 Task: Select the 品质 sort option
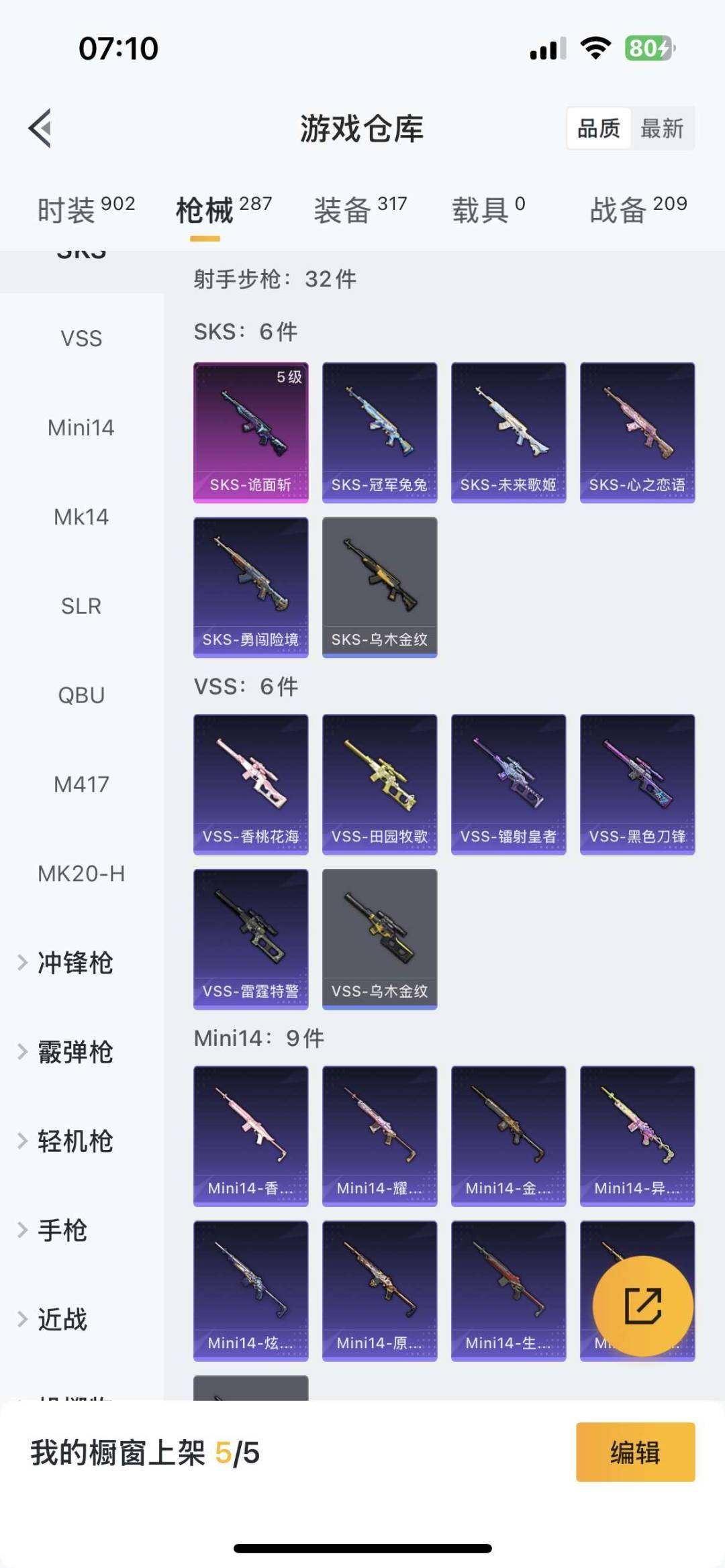599,128
